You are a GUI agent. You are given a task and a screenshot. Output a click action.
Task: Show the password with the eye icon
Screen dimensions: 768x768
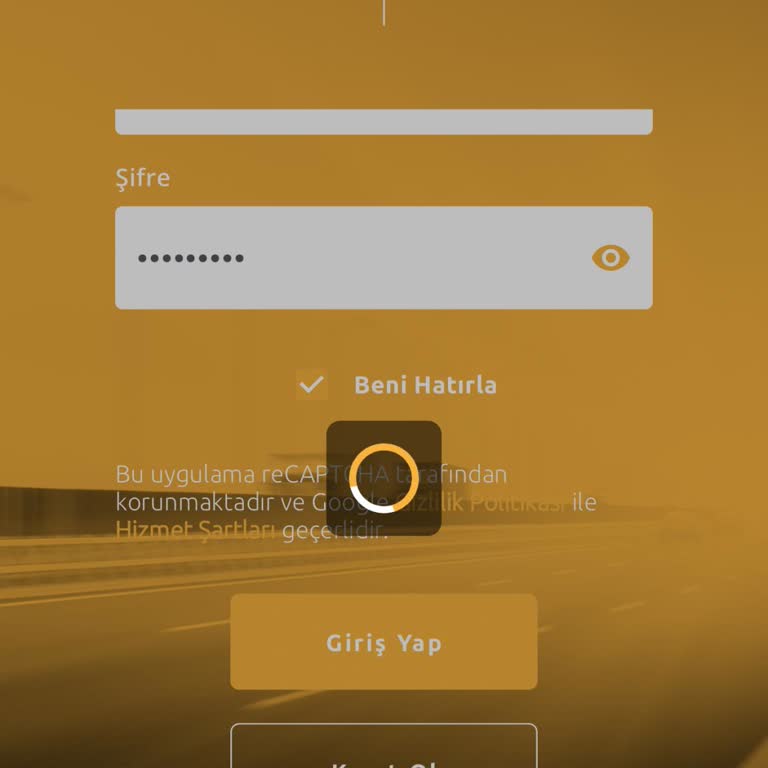pyautogui.click(x=610, y=258)
